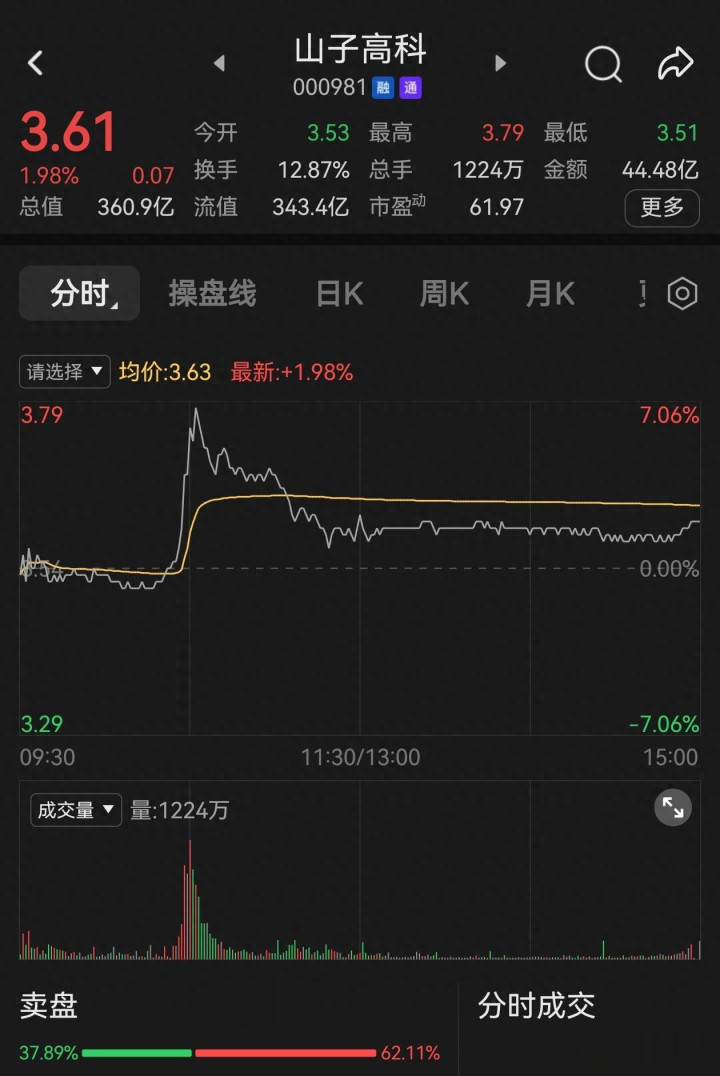
Task: Open the stock search
Action: (603, 65)
